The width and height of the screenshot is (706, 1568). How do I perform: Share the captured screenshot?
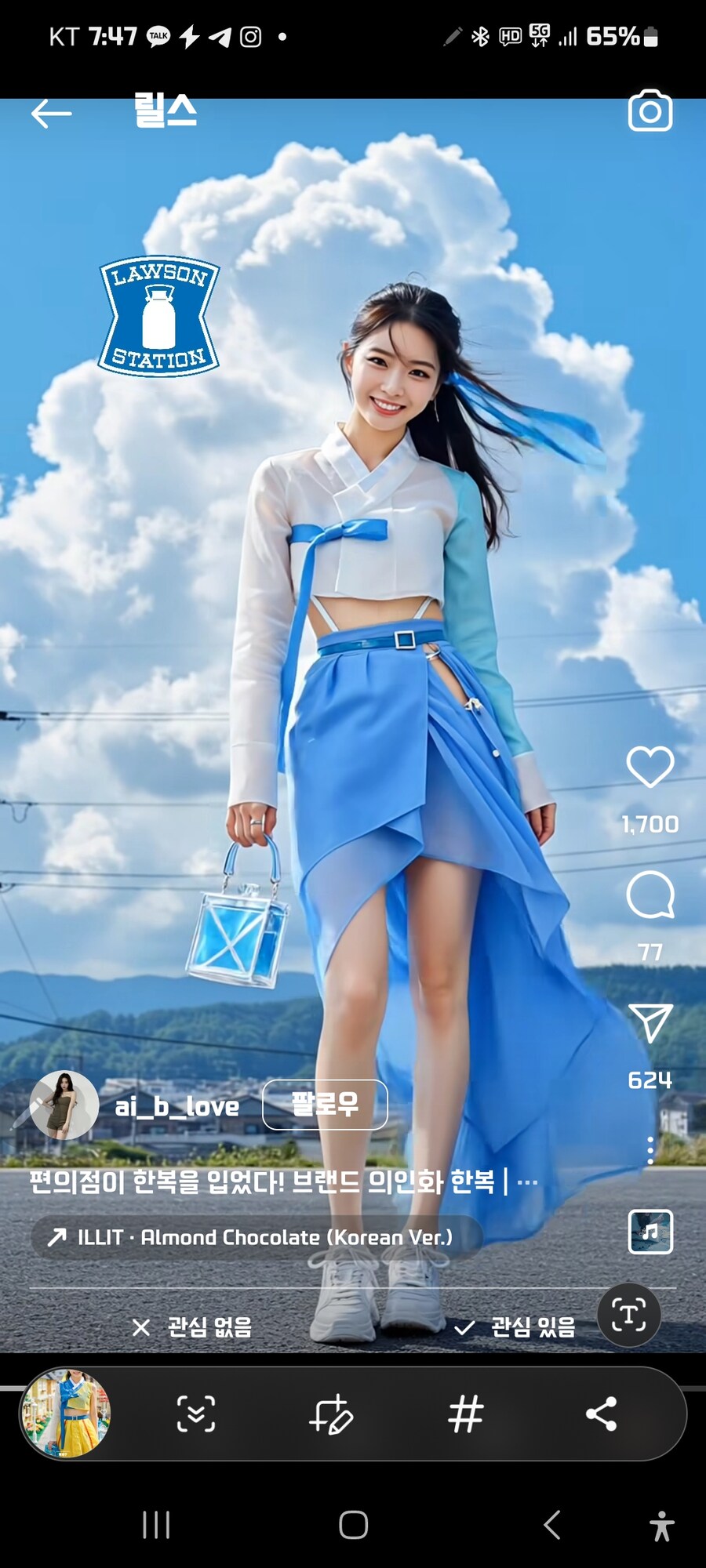[602, 1414]
